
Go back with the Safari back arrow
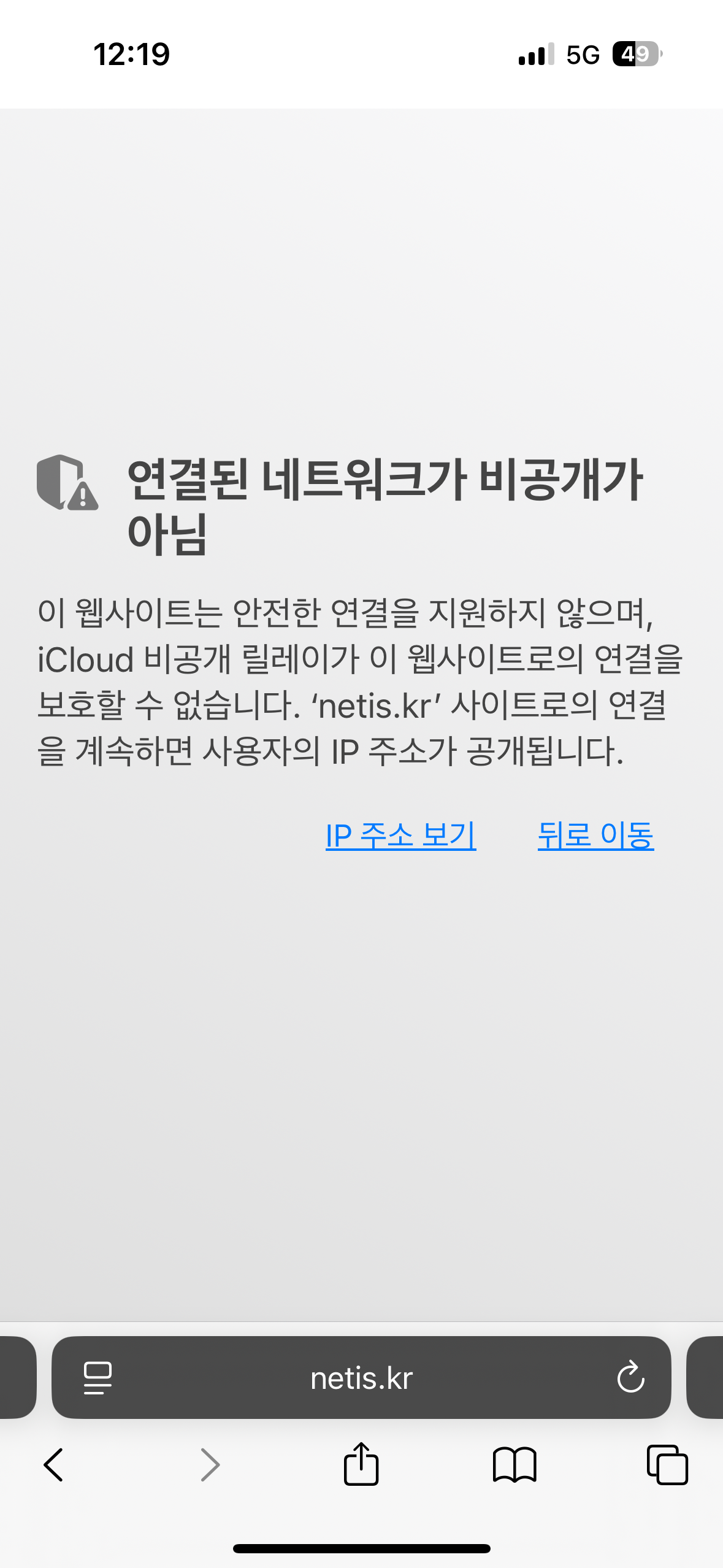(54, 1465)
